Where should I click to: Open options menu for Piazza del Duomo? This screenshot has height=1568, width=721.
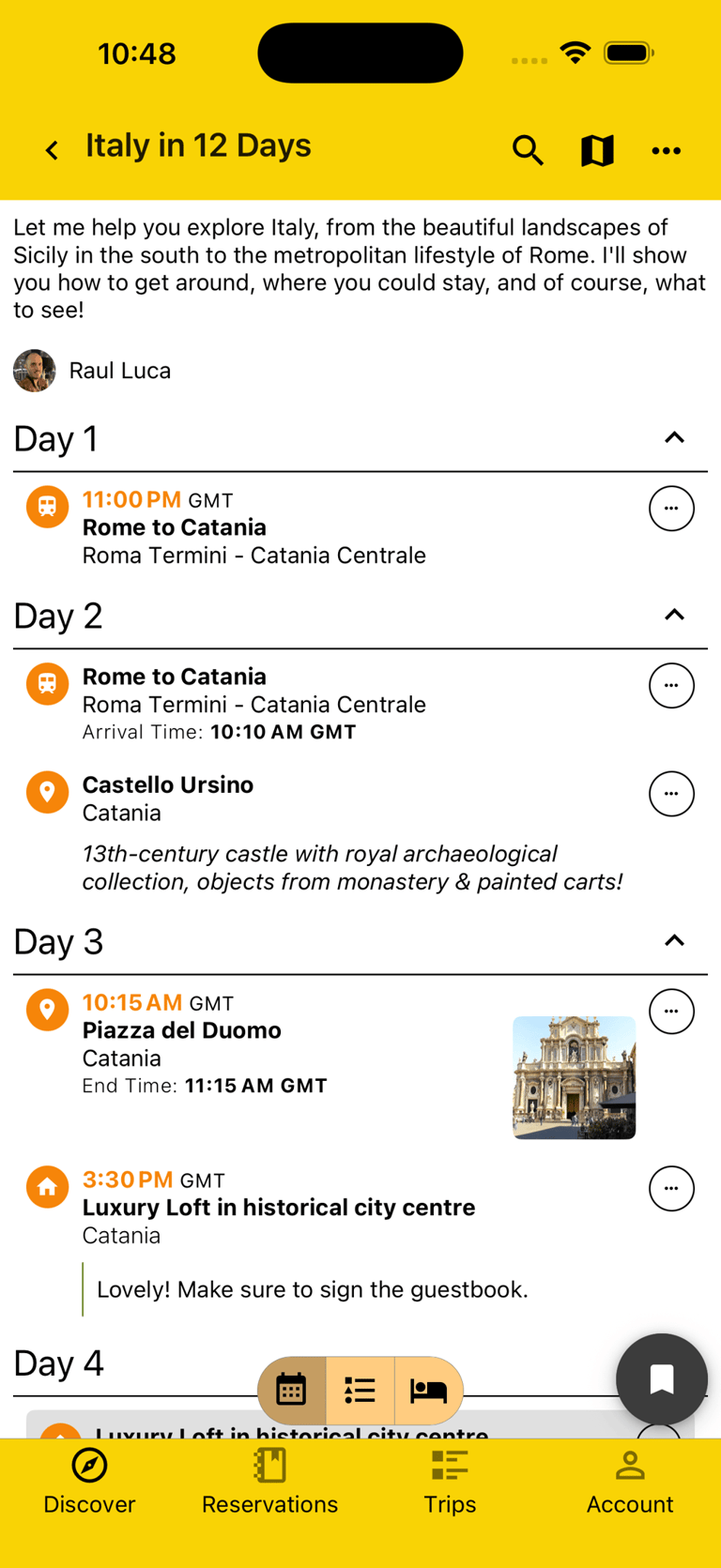[672, 1011]
